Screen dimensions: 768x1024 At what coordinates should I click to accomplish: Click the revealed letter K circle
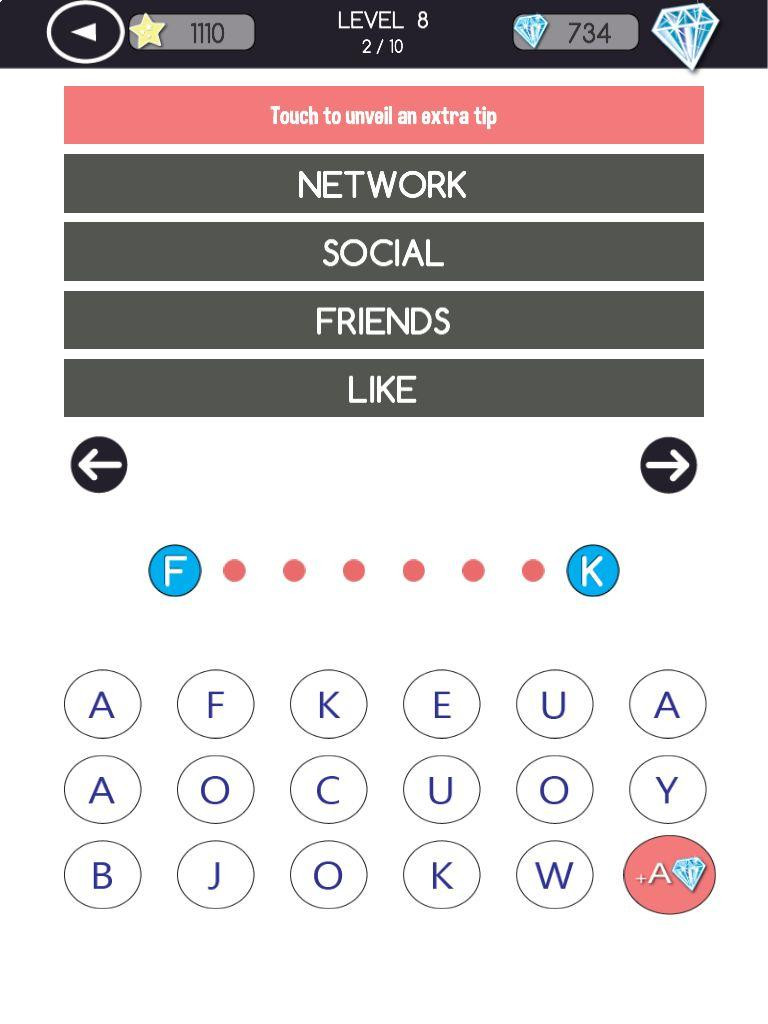pos(592,570)
